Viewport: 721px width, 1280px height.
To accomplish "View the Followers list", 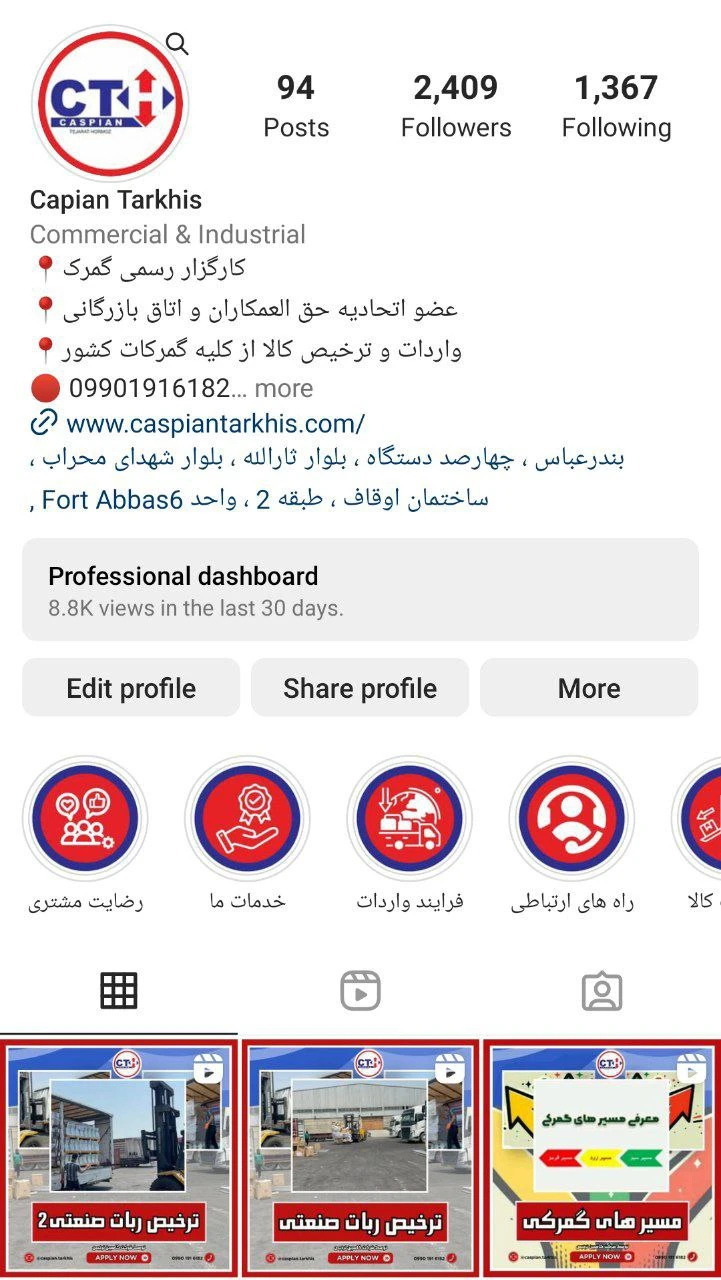I will [456, 106].
